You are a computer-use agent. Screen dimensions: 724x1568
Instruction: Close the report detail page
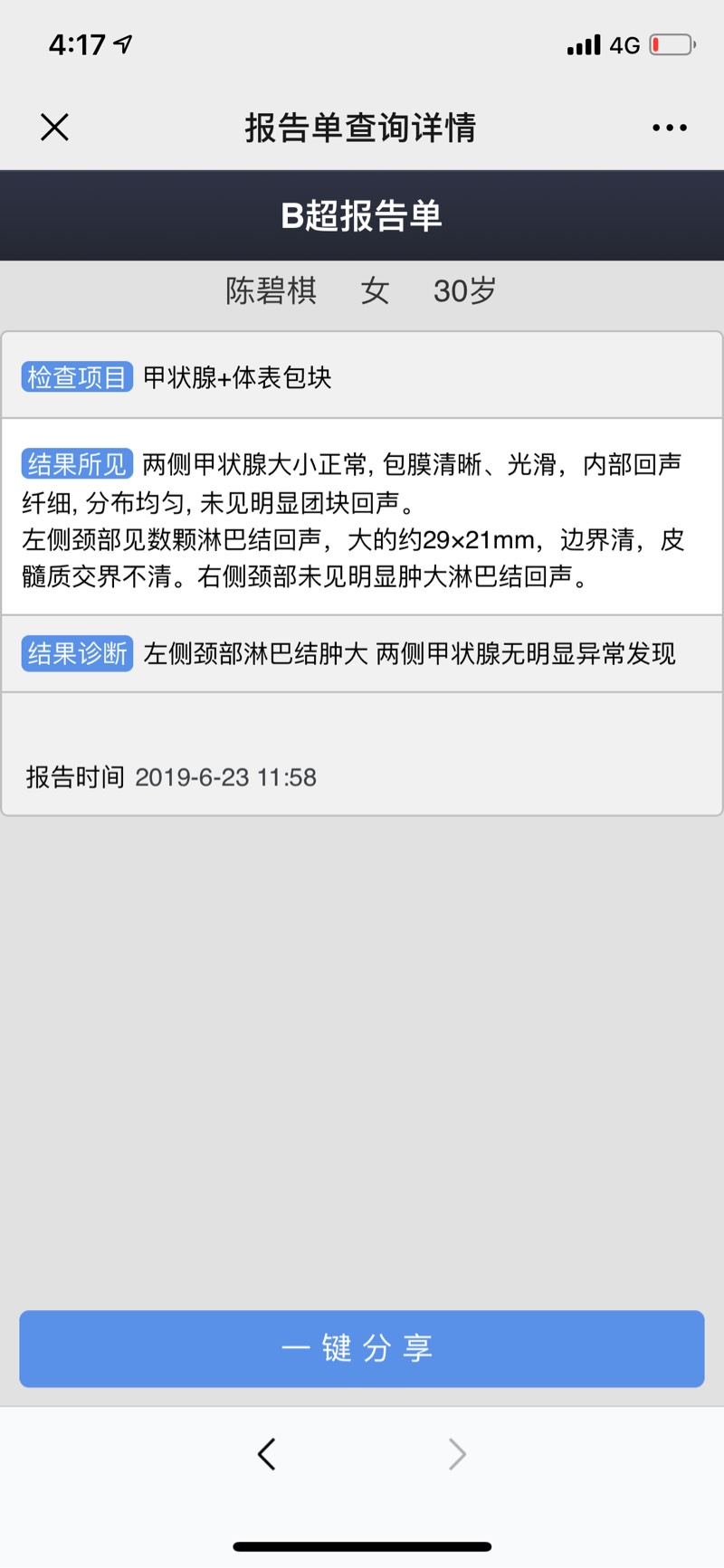coord(54,128)
